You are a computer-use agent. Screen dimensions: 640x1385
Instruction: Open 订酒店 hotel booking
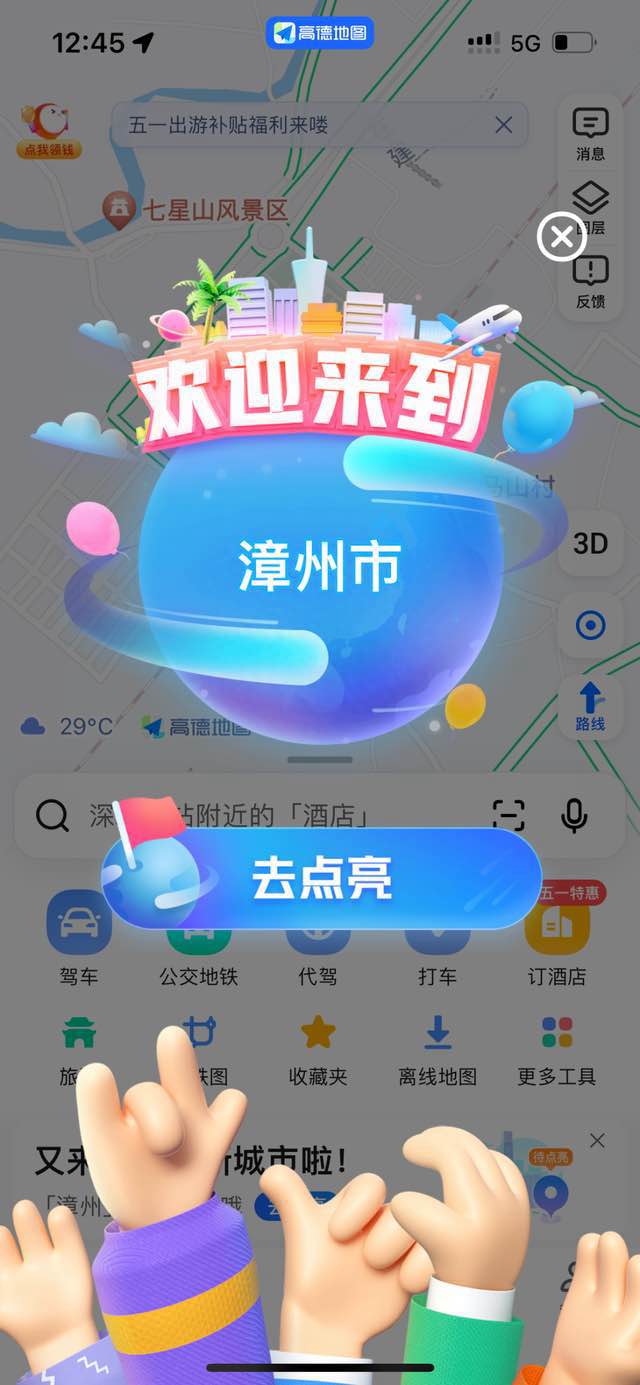[x=557, y=945]
